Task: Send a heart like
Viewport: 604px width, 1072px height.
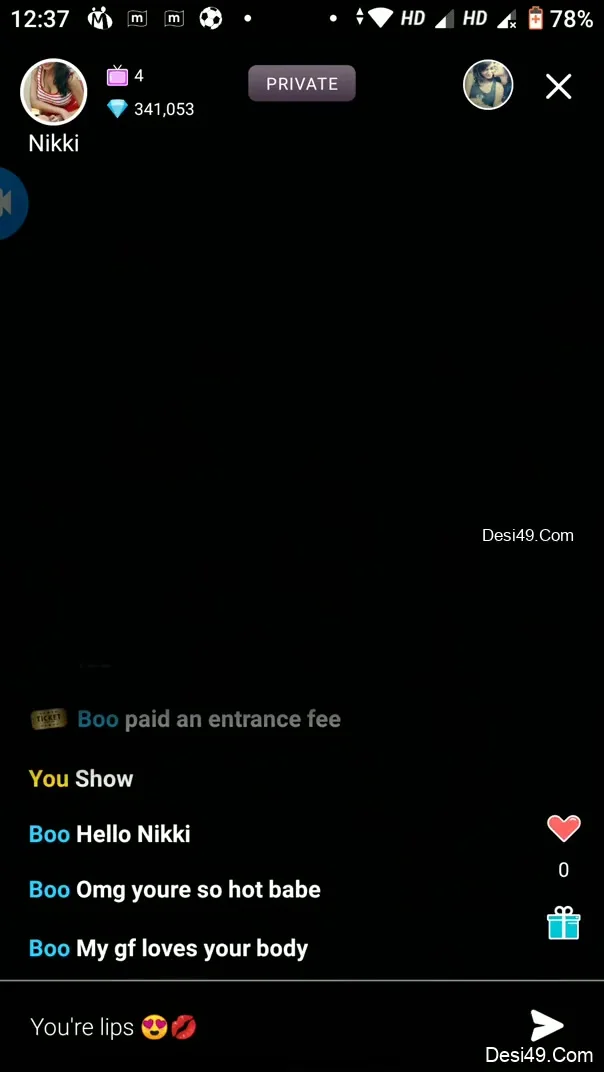Action: point(564,828)
